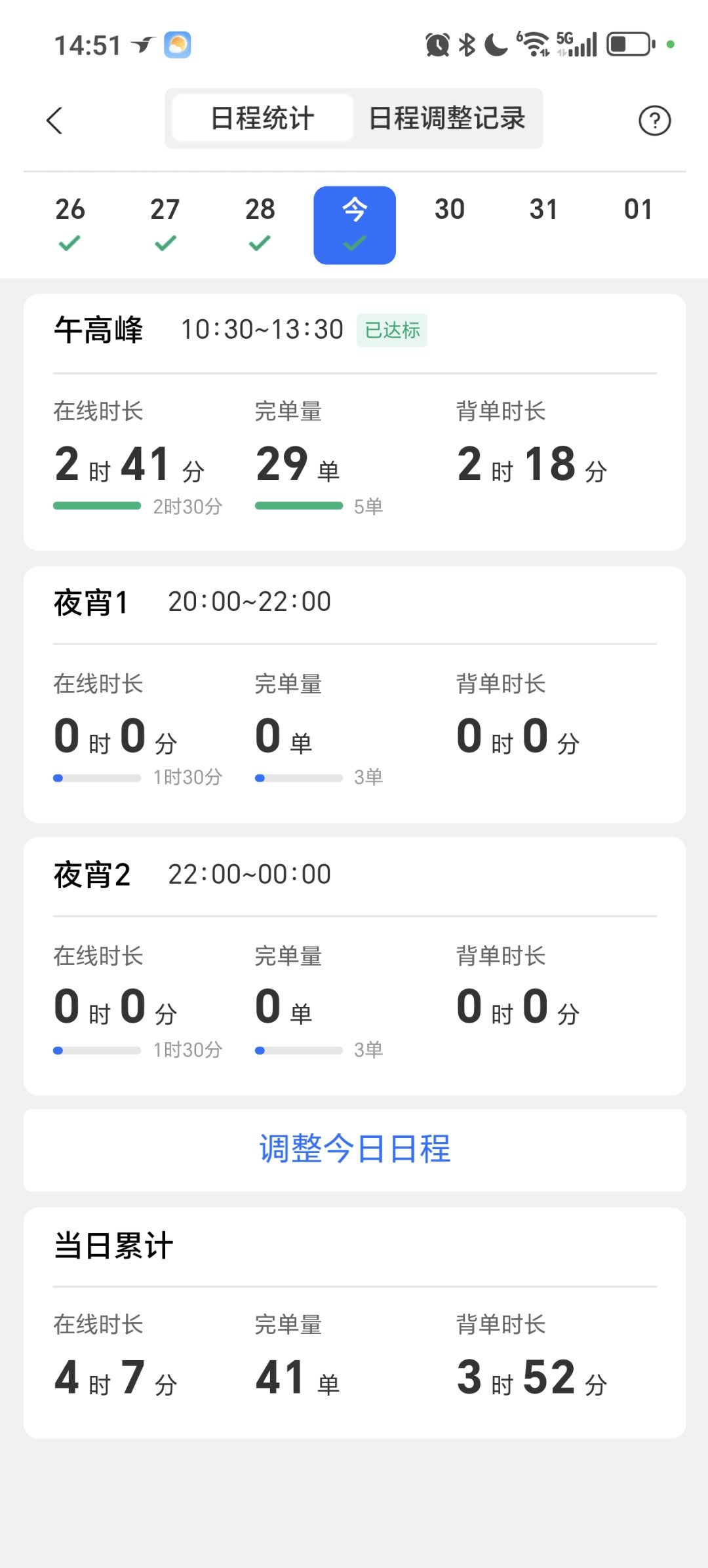Switch to the 日程调整记录 tab
The height and width of the screenshot is (1568, 708).
coord(447,119)
